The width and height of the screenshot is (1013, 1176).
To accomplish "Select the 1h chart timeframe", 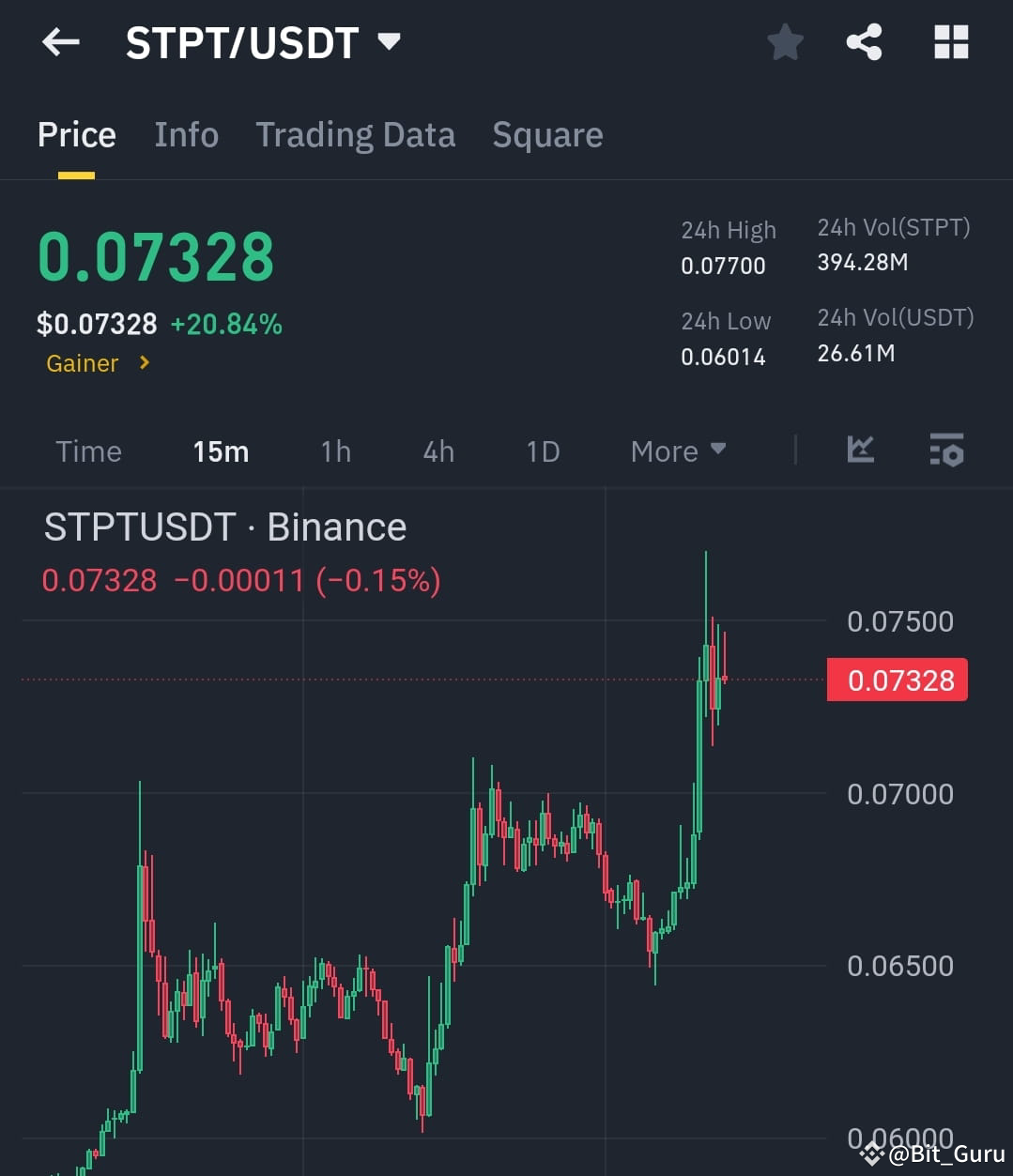I will [335, 451].
